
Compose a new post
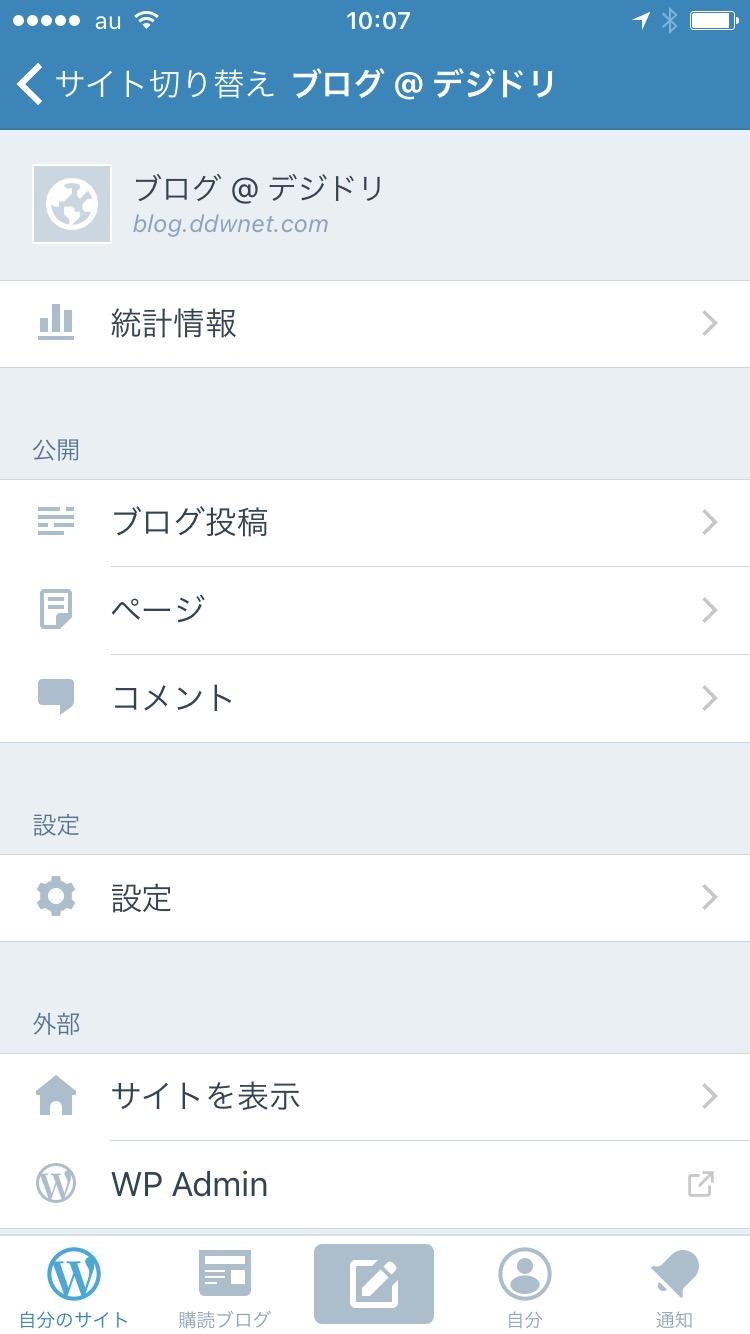pyautogui.click(x=374, y=1284)
